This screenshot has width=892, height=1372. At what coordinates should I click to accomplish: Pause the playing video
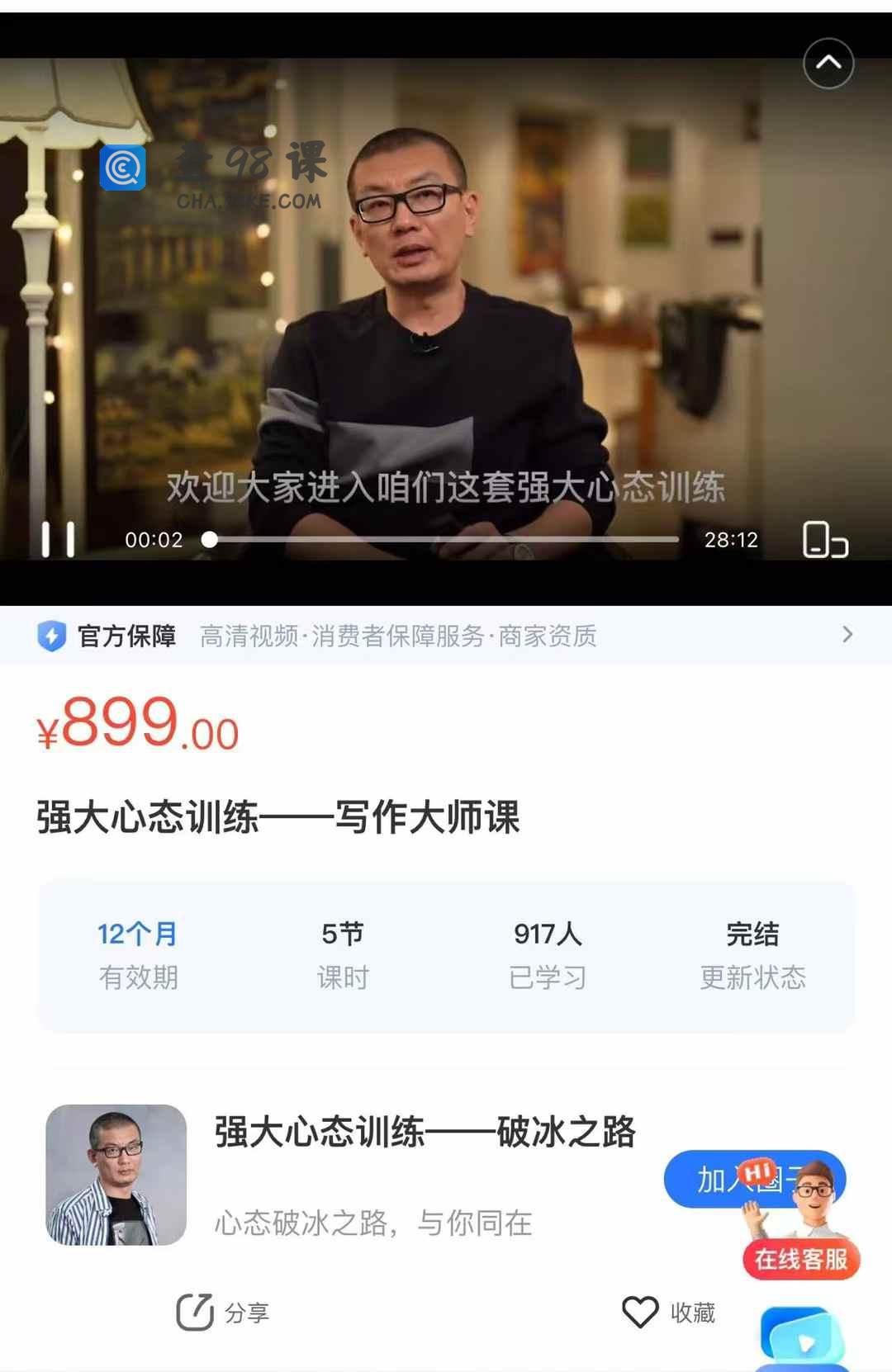pos(58,540)
